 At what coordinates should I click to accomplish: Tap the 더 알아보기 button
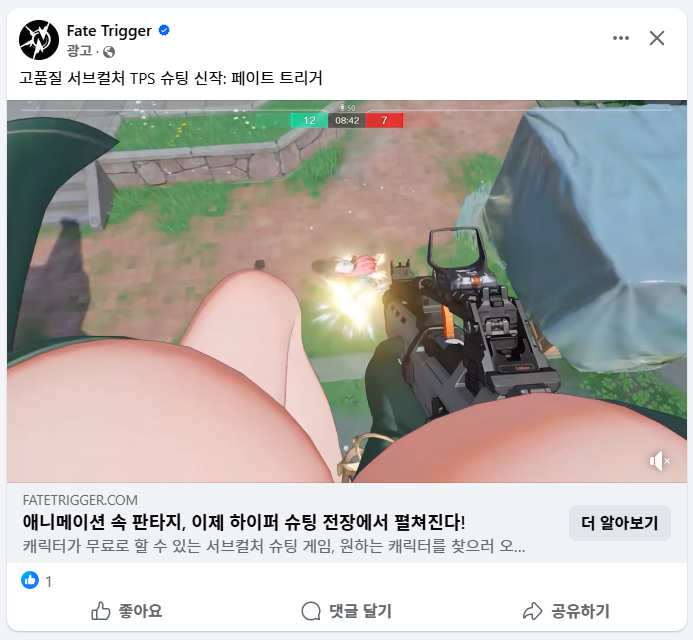[619, 523]
